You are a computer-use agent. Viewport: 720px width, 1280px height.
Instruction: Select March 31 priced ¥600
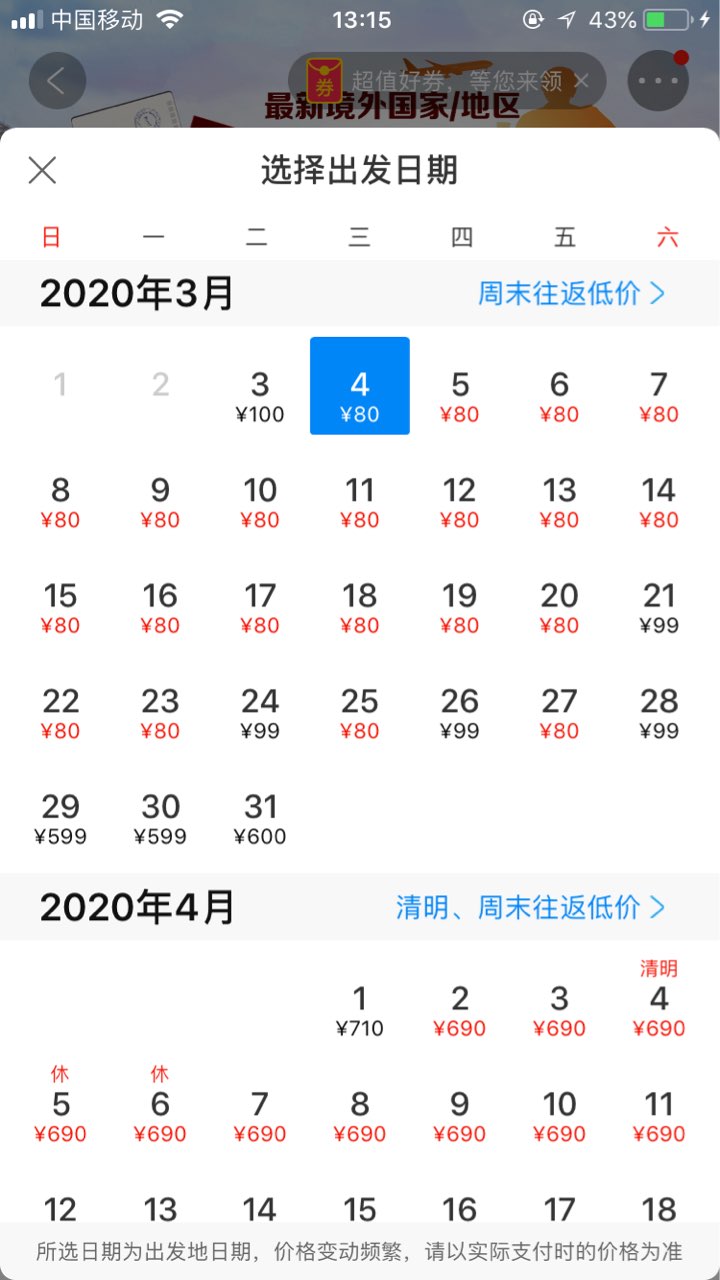[260, 820]
